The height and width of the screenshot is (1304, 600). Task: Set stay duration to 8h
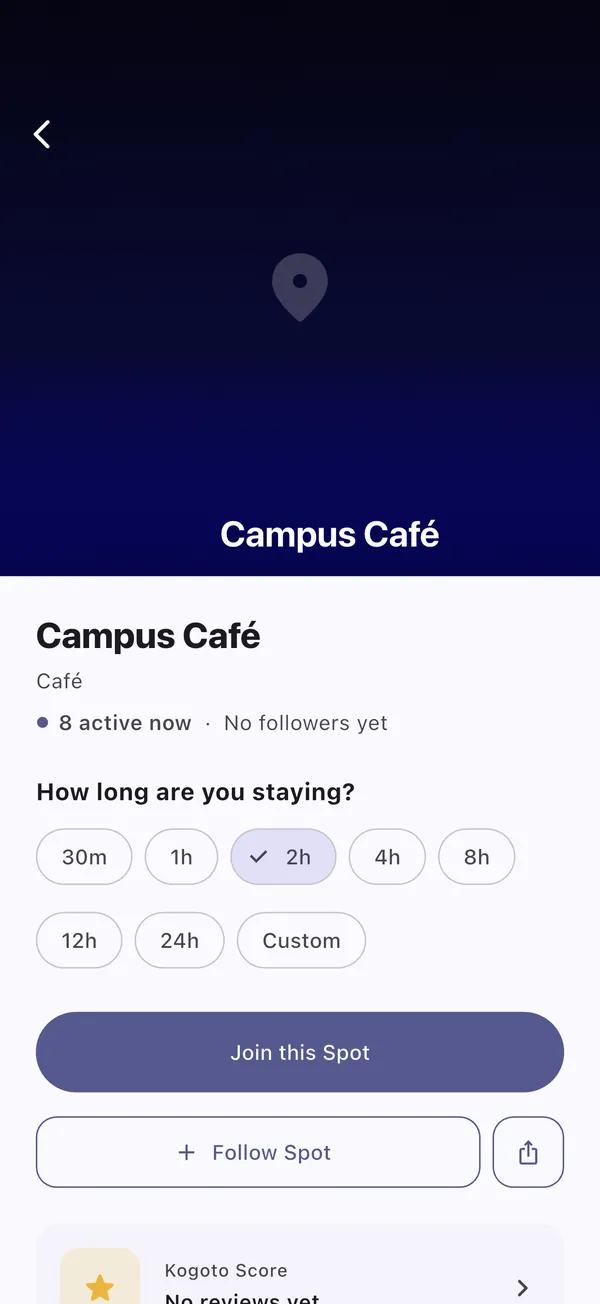point(477,857)
